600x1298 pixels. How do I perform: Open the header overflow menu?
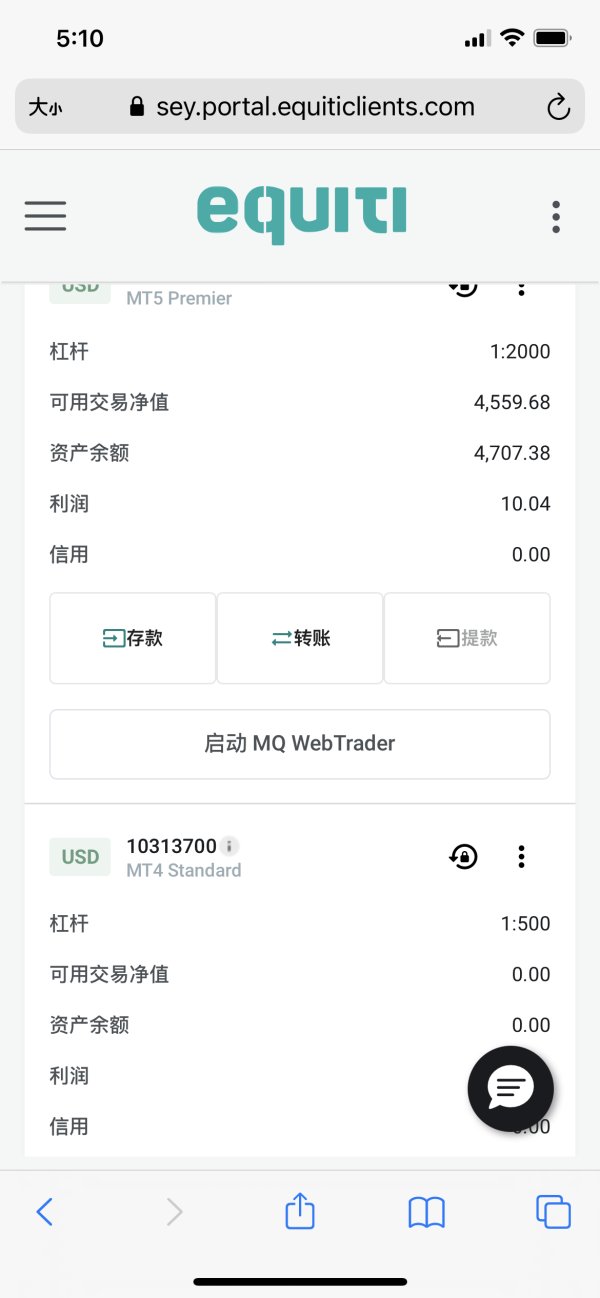(556, 216)
